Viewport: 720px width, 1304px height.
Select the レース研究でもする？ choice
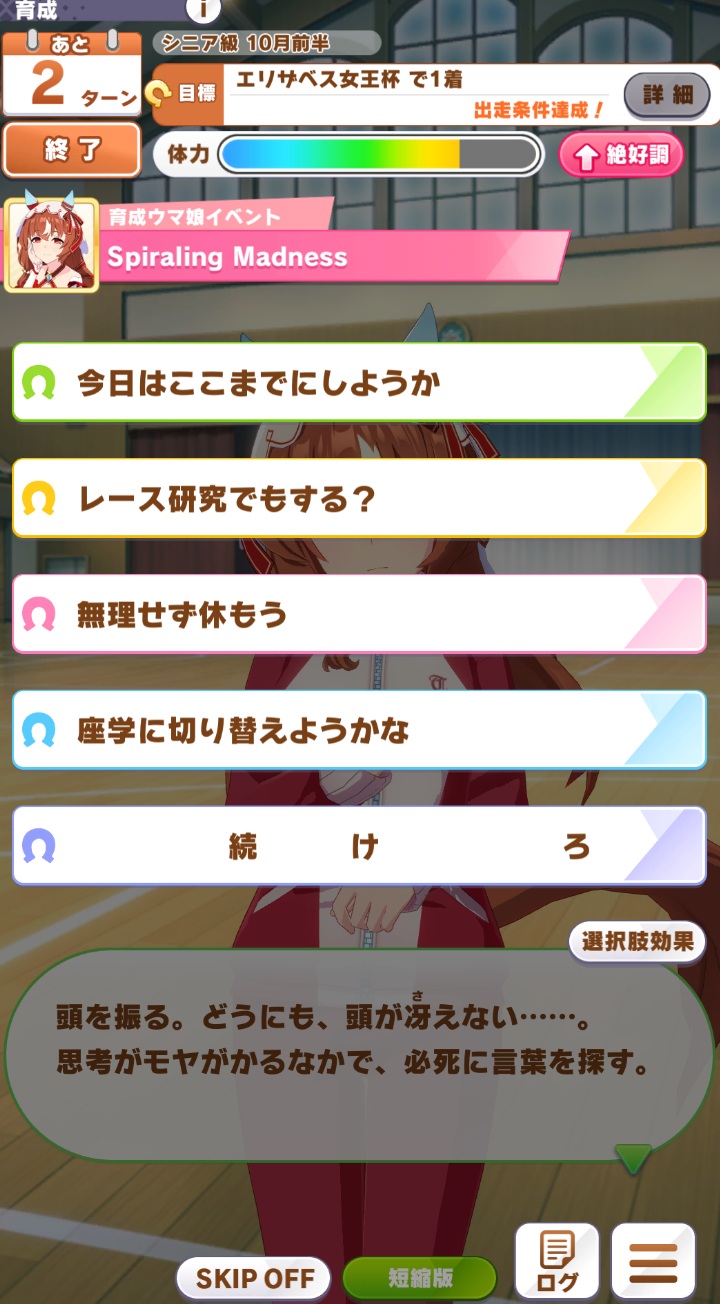(359, 498)
